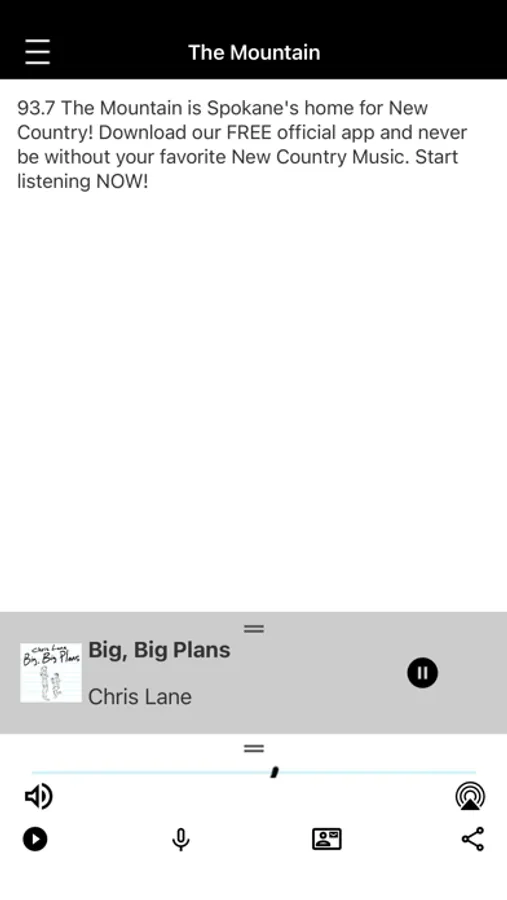
Task: Open the Big, Big Plans album art
Action: (51, 673)
